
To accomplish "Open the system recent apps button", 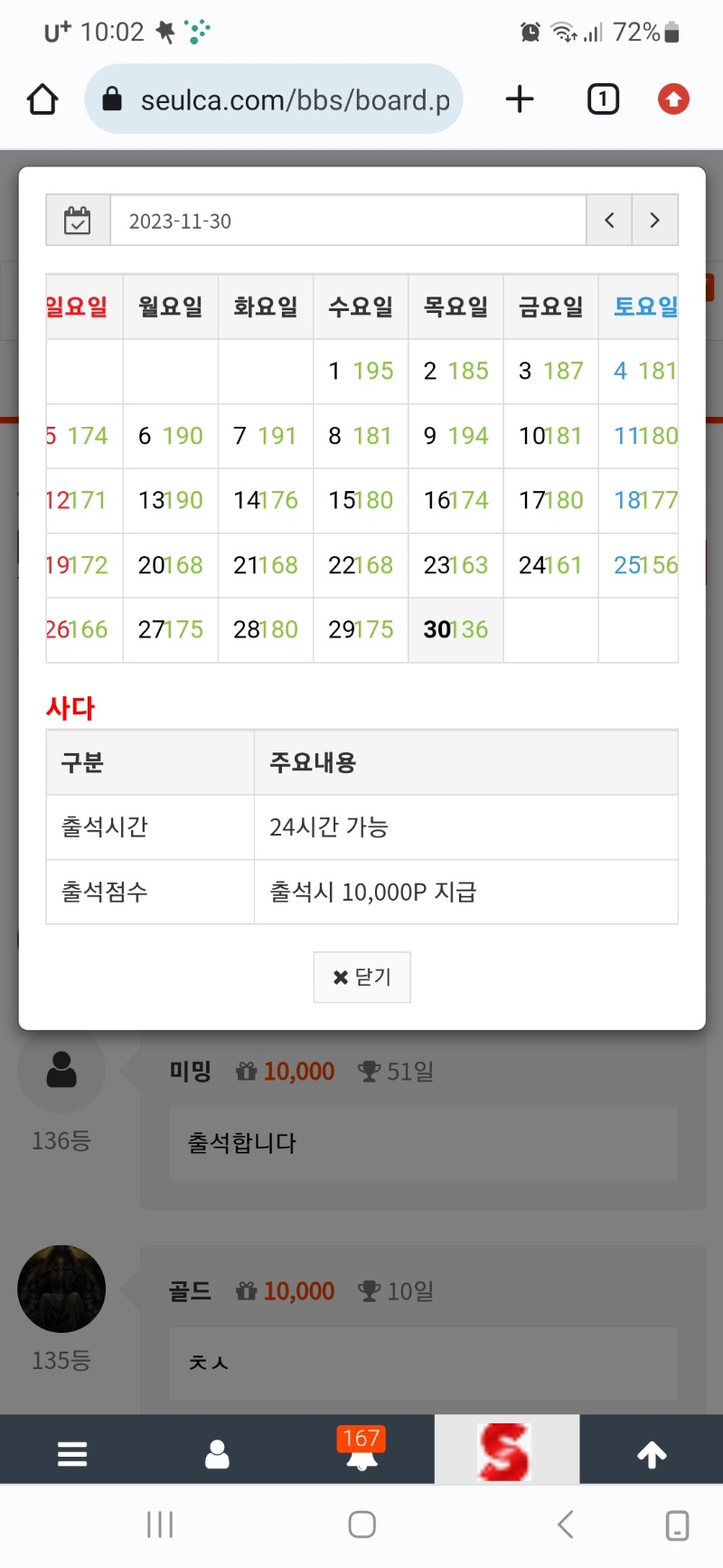I will pyautogui.click(x=160, y=1525).
